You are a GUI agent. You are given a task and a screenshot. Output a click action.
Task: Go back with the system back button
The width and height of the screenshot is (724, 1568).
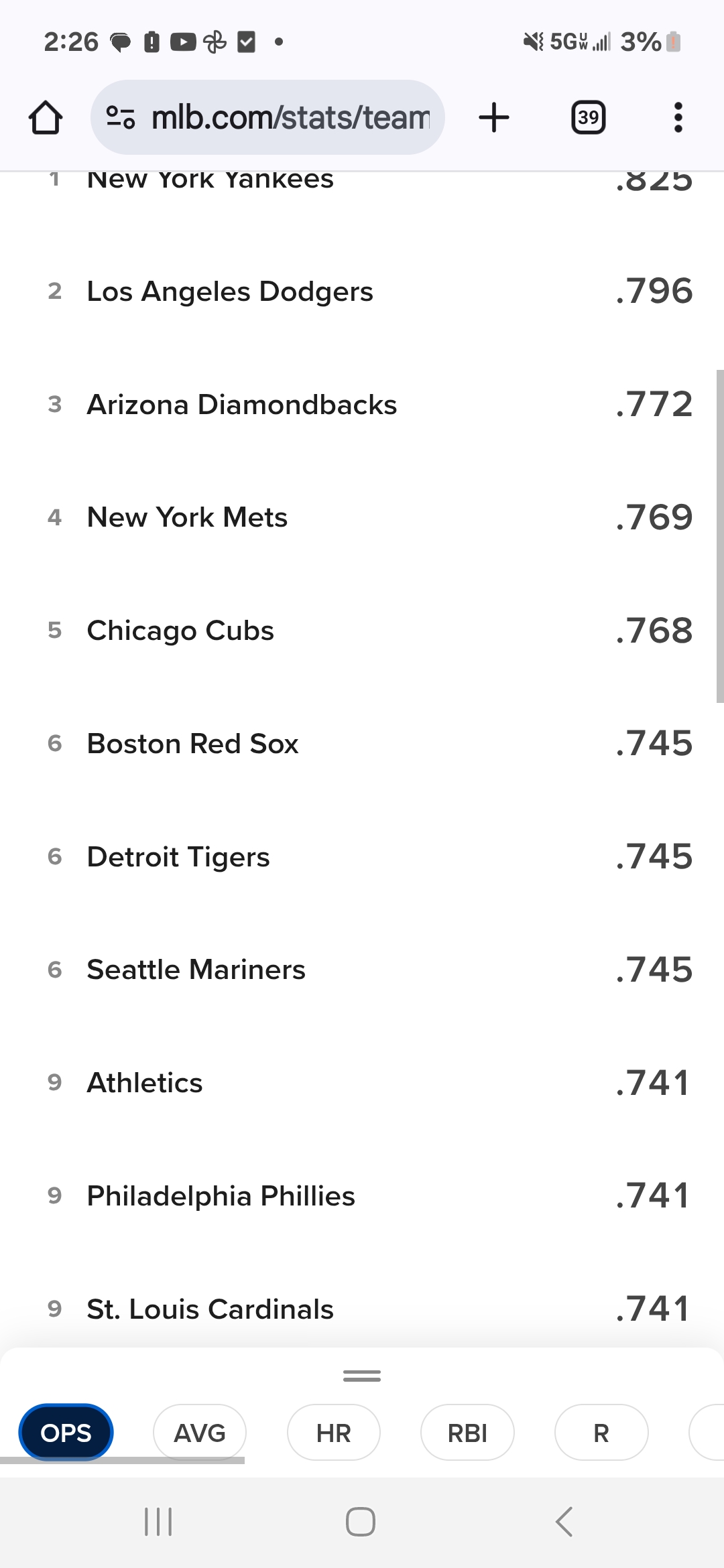pos(564,1522)
